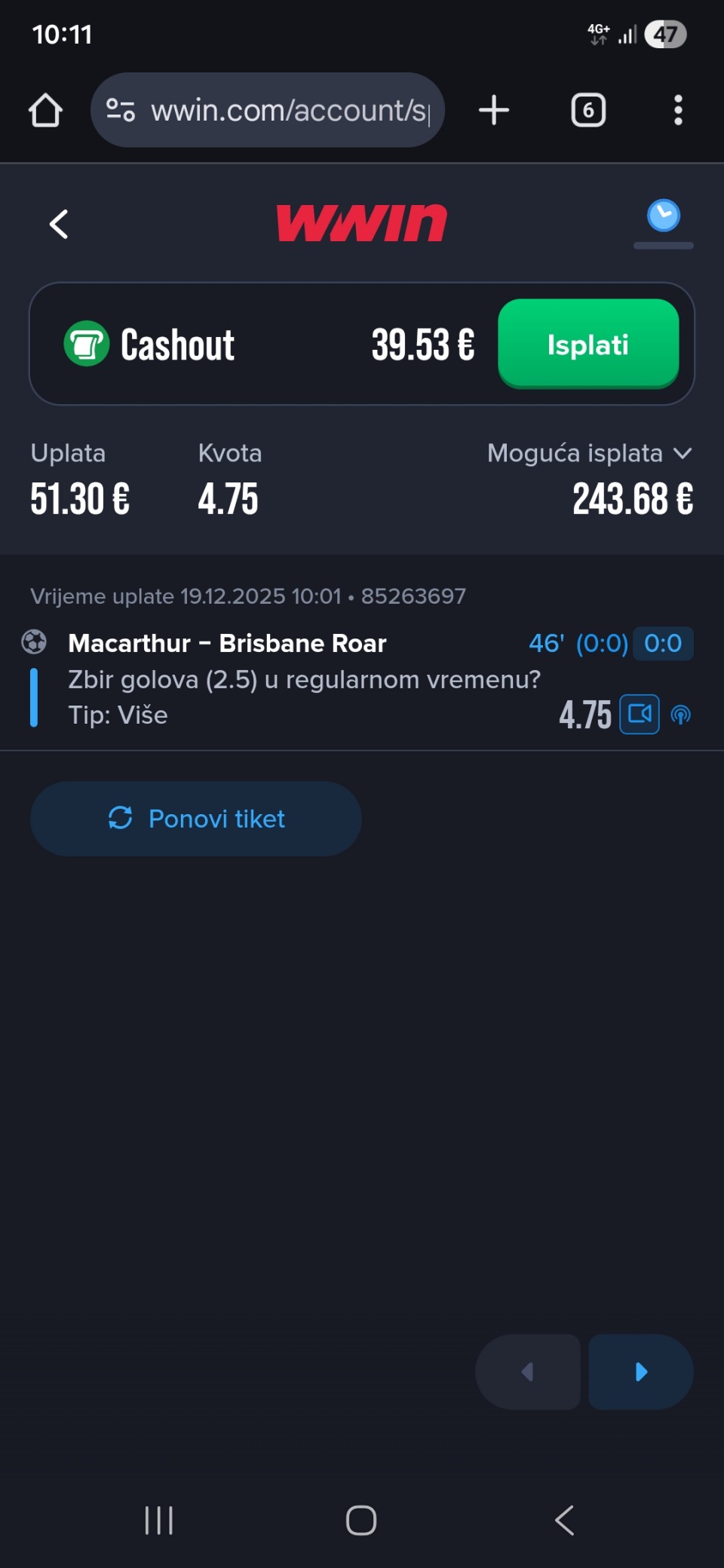Open a new browser tab
This screenshot has width=724, height=1568.
point(494,110)
